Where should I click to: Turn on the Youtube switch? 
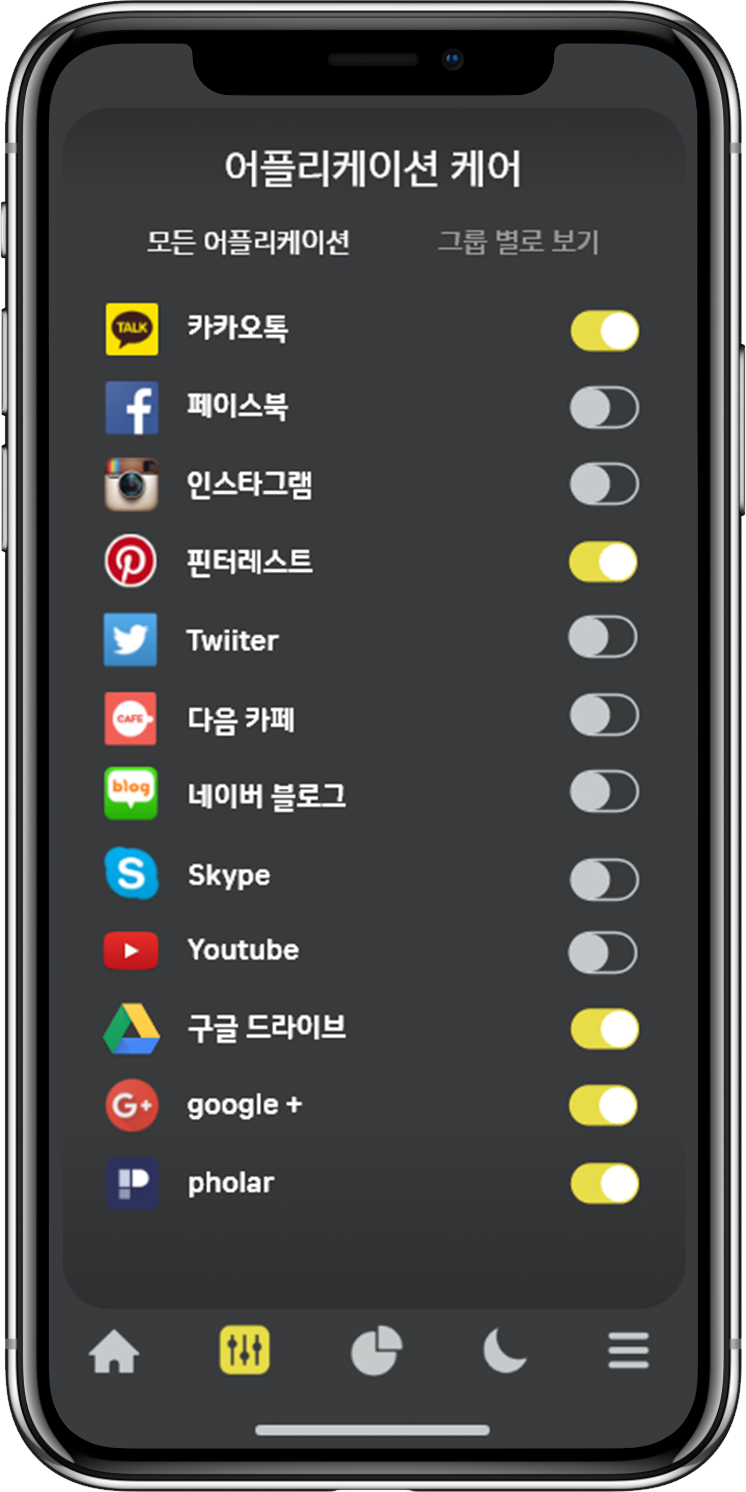tap(604, 953)
